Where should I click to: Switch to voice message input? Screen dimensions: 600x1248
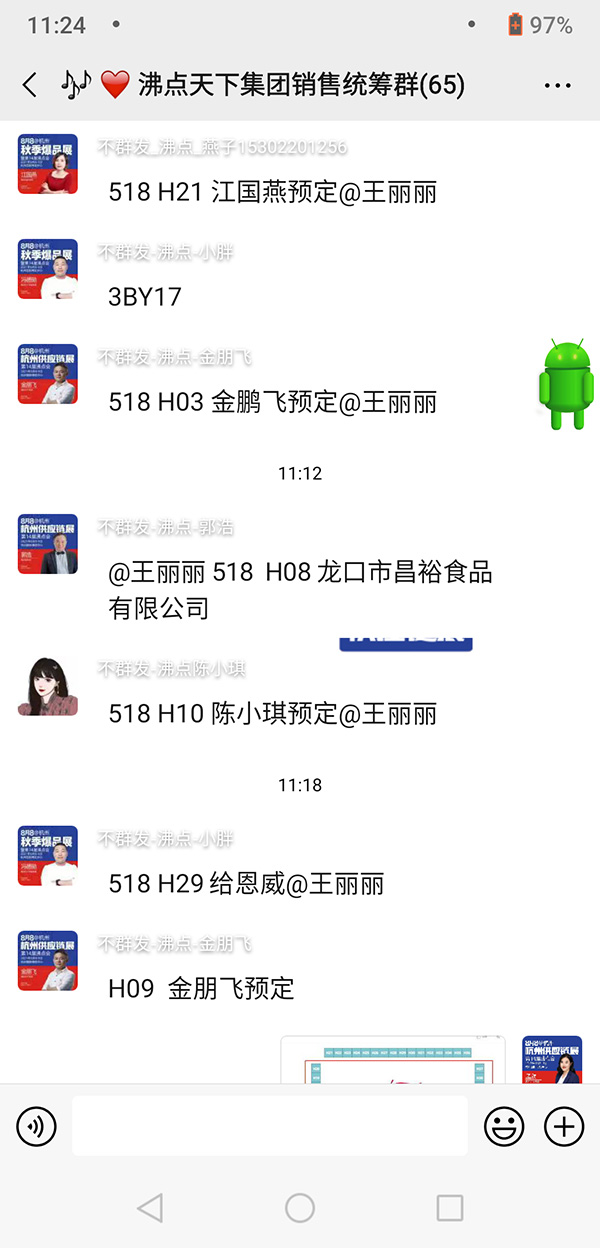pos(37,1127)
